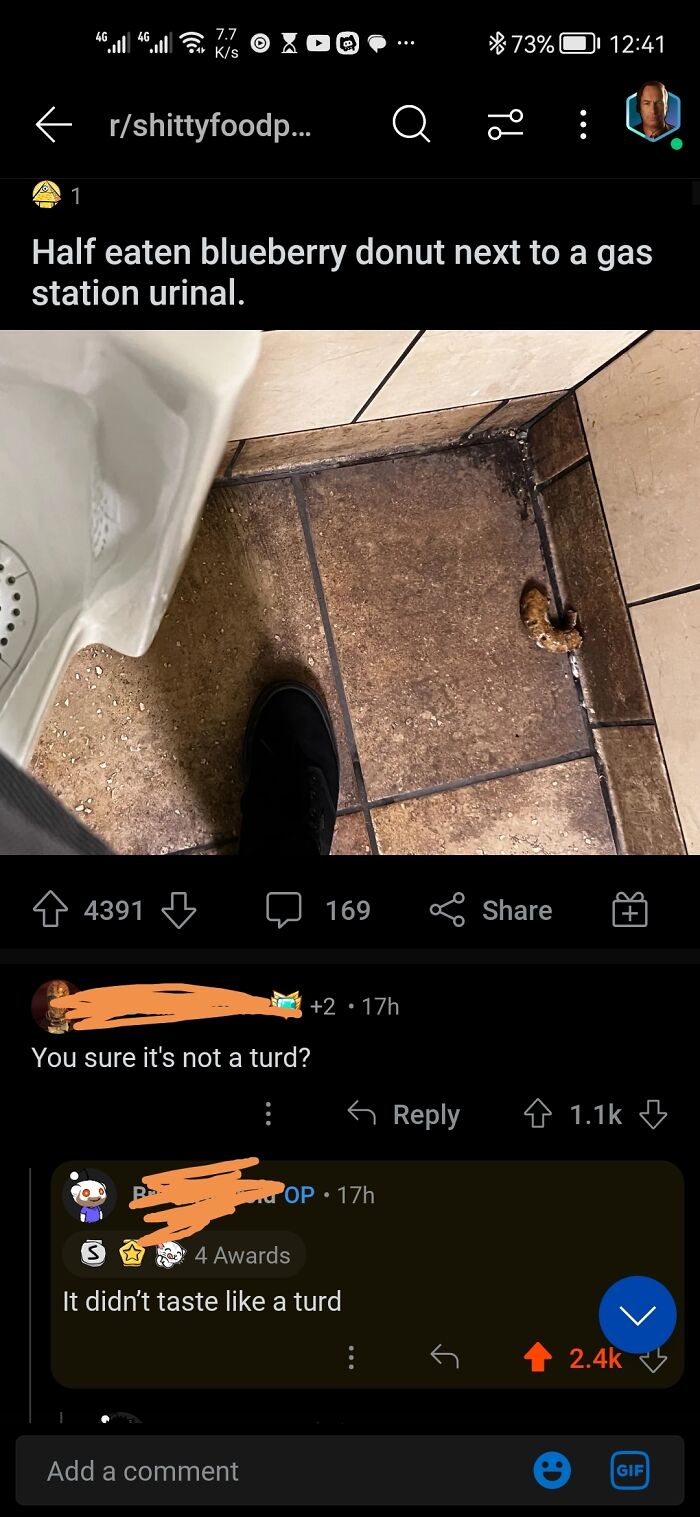The height and width of the screenshot is (1517, 700).
Task: Jump to next comment with blue arrow button
Action: (637, 1315)
